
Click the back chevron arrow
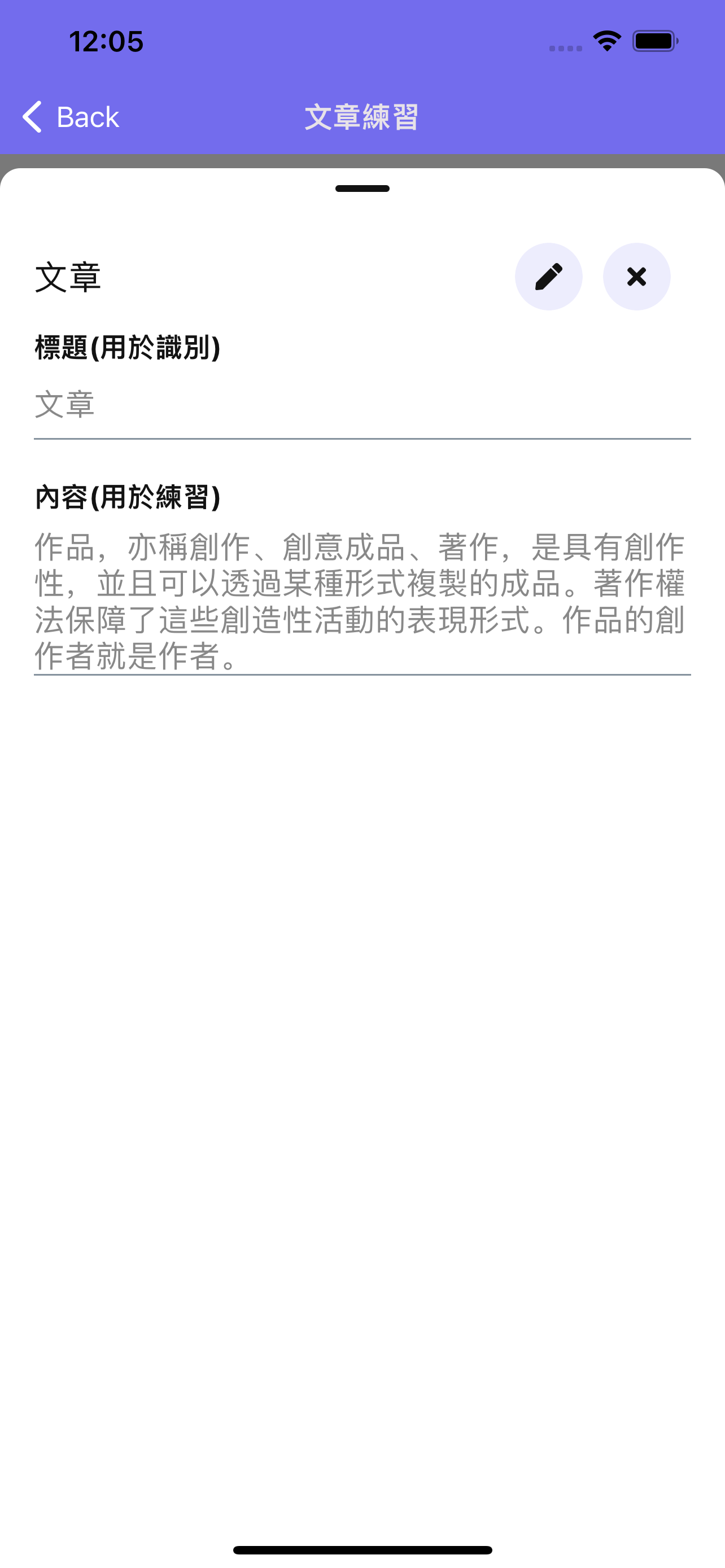tap(32, 116)
